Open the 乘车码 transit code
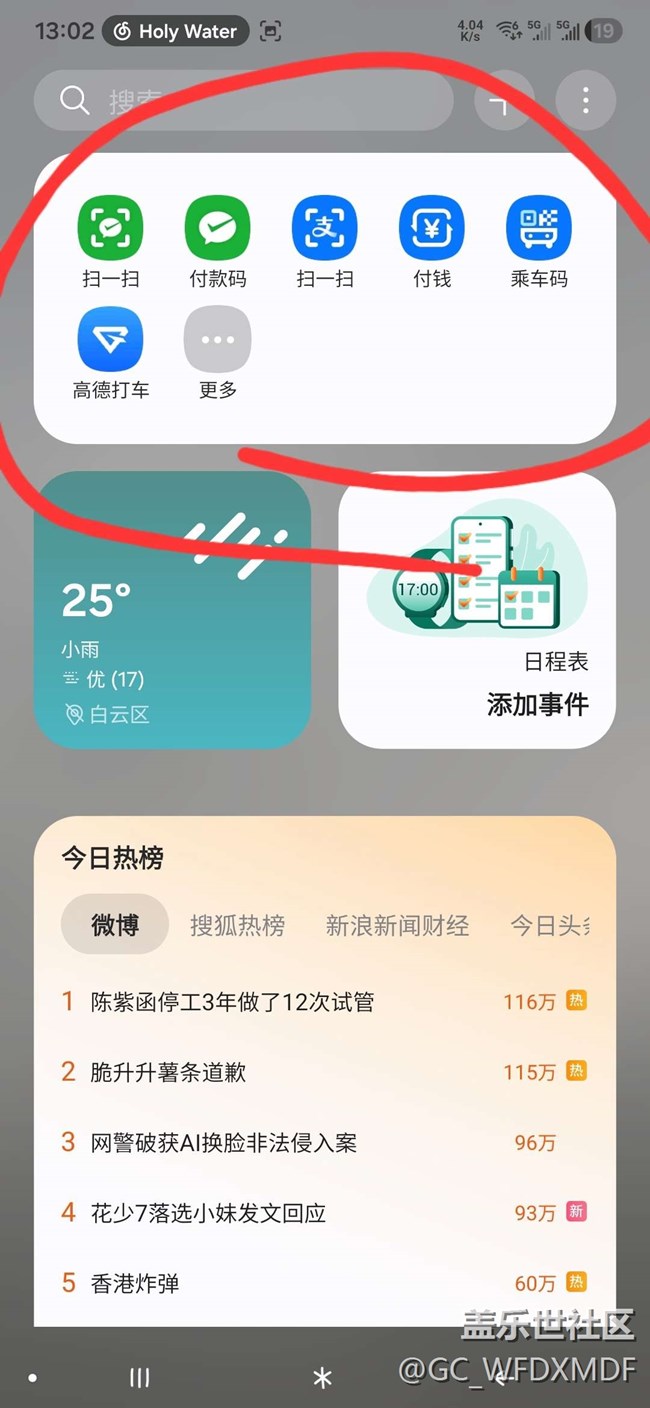650x1408 pixels. [539, 229]
